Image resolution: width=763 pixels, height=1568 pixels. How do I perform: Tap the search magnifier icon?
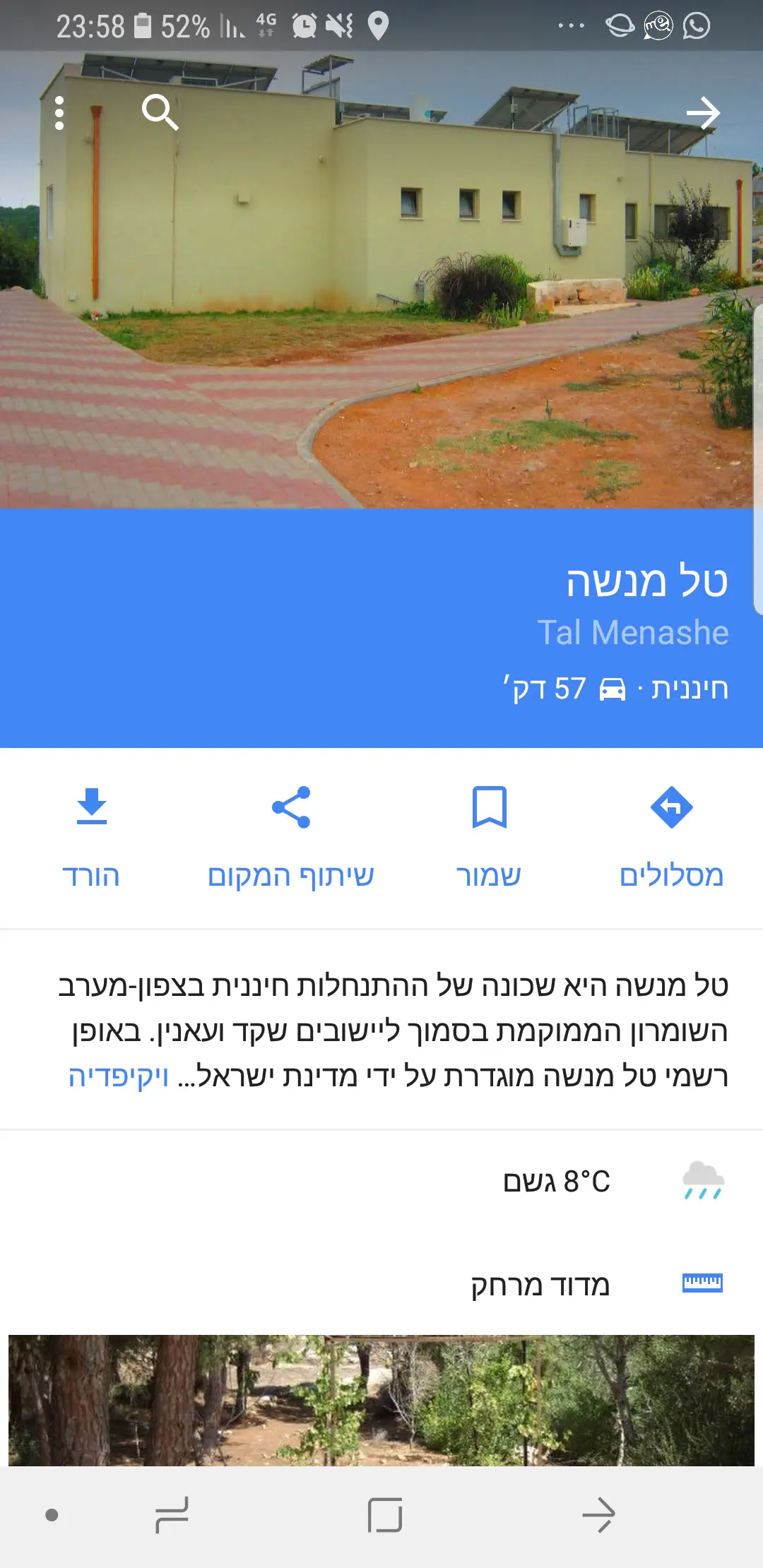click(x=160, y=113)
